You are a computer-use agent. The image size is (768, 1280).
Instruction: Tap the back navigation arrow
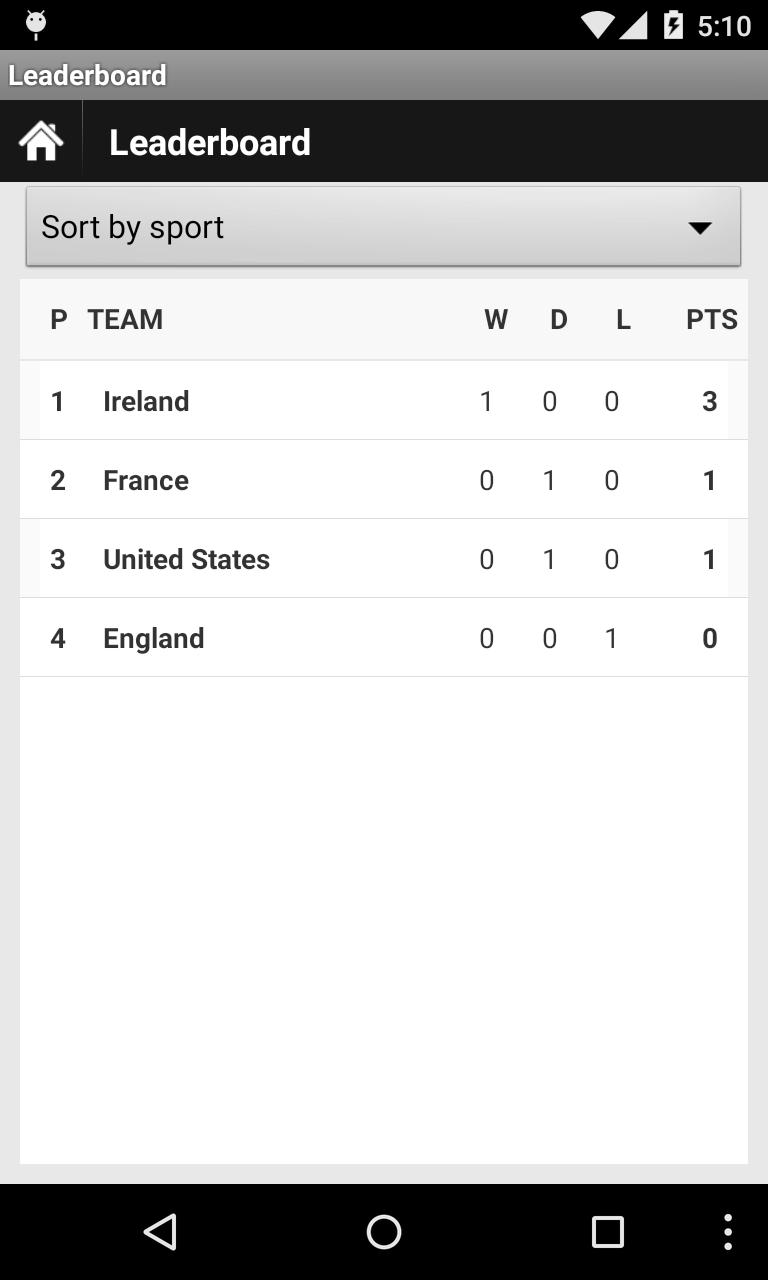(161, 1232)
